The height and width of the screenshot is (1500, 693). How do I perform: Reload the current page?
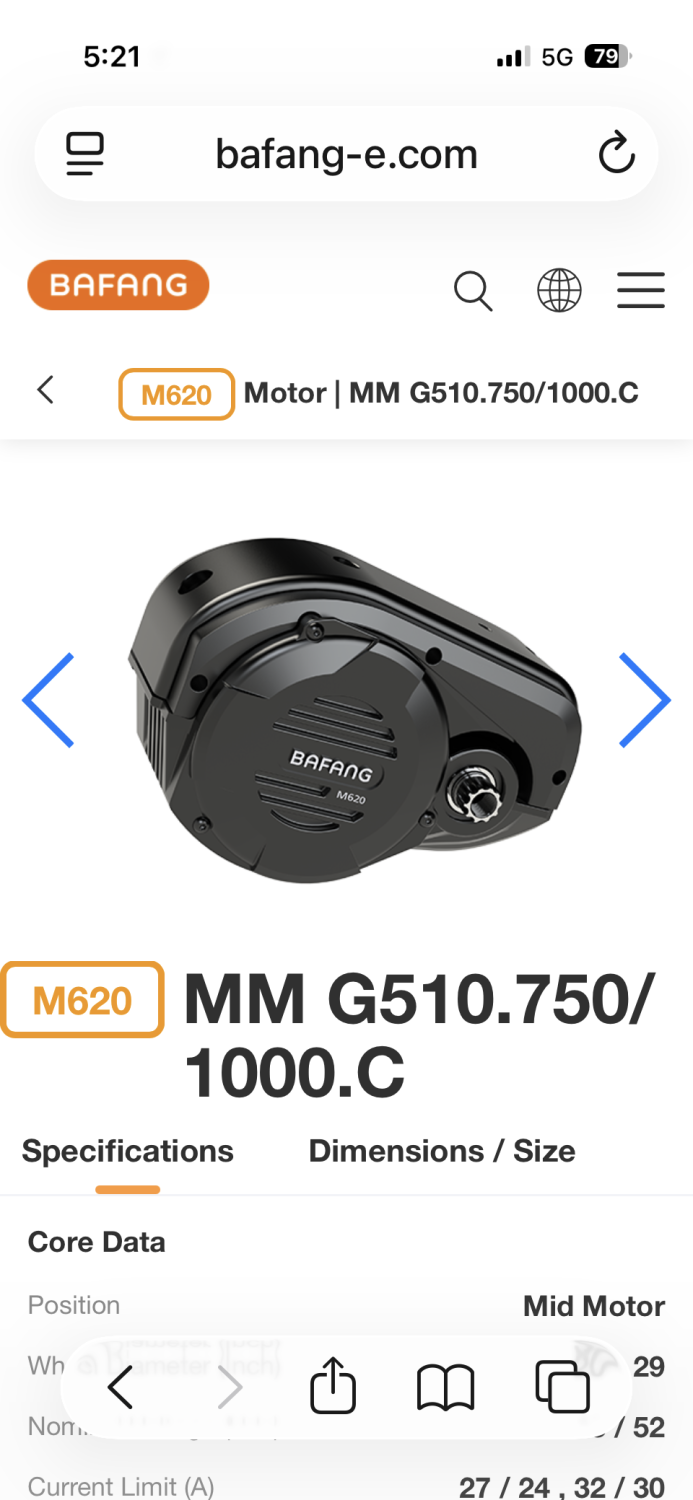(616, 154)
